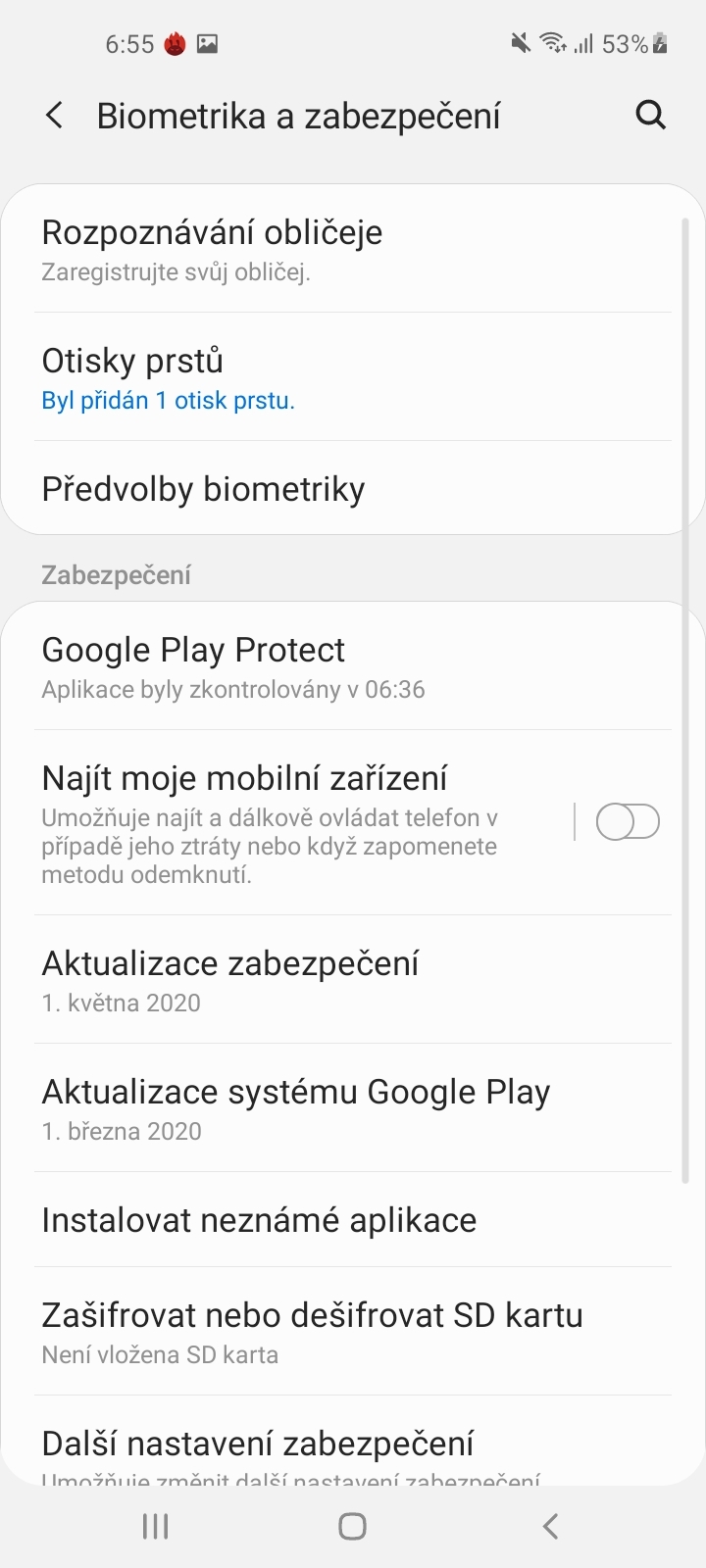Enable Najít moje mobilní zařízení

629,821
